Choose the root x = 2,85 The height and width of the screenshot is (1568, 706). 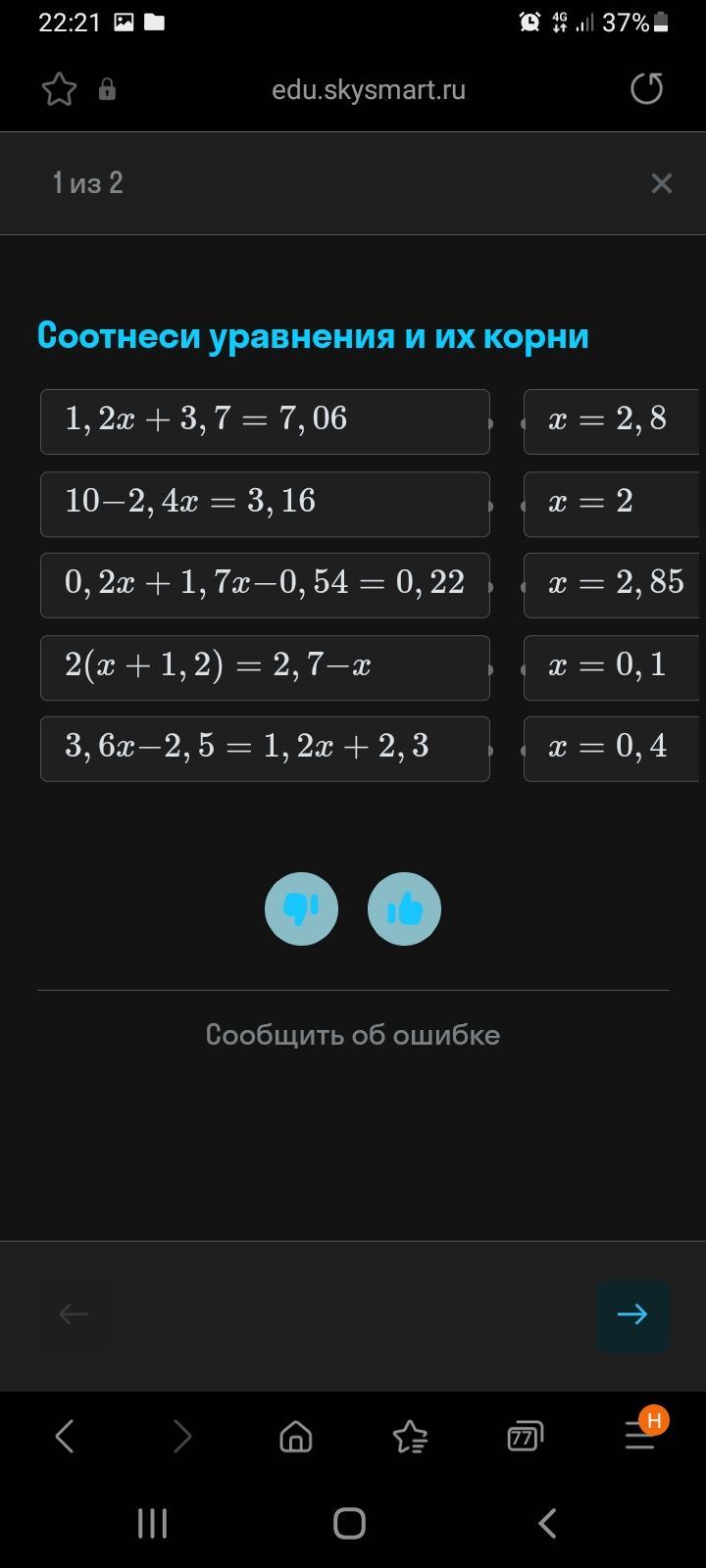pos(610,585)
